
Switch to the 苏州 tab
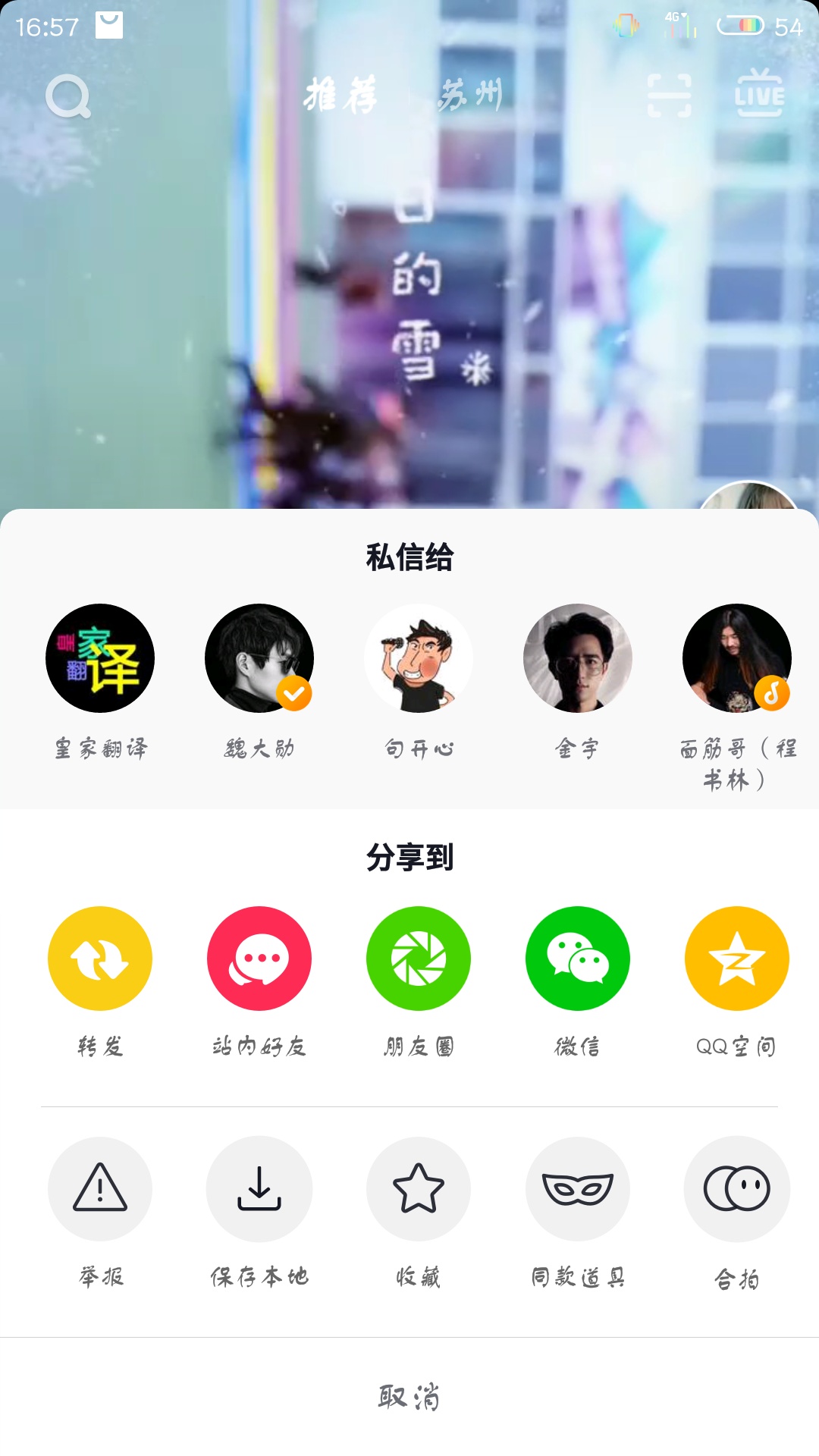pyautogui.click(x=469, y=96)
